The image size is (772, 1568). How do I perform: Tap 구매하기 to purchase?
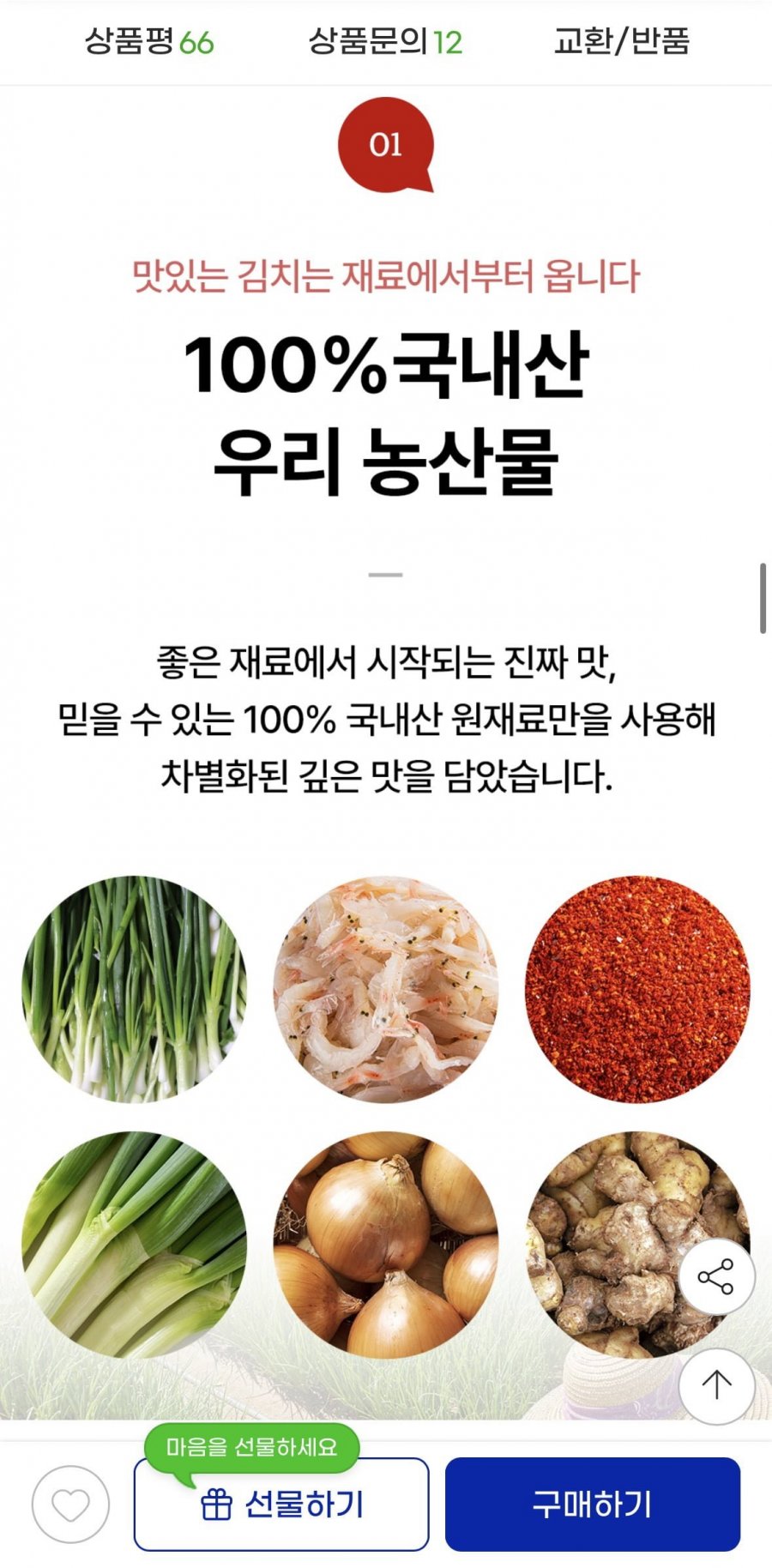coord(592,1505)
